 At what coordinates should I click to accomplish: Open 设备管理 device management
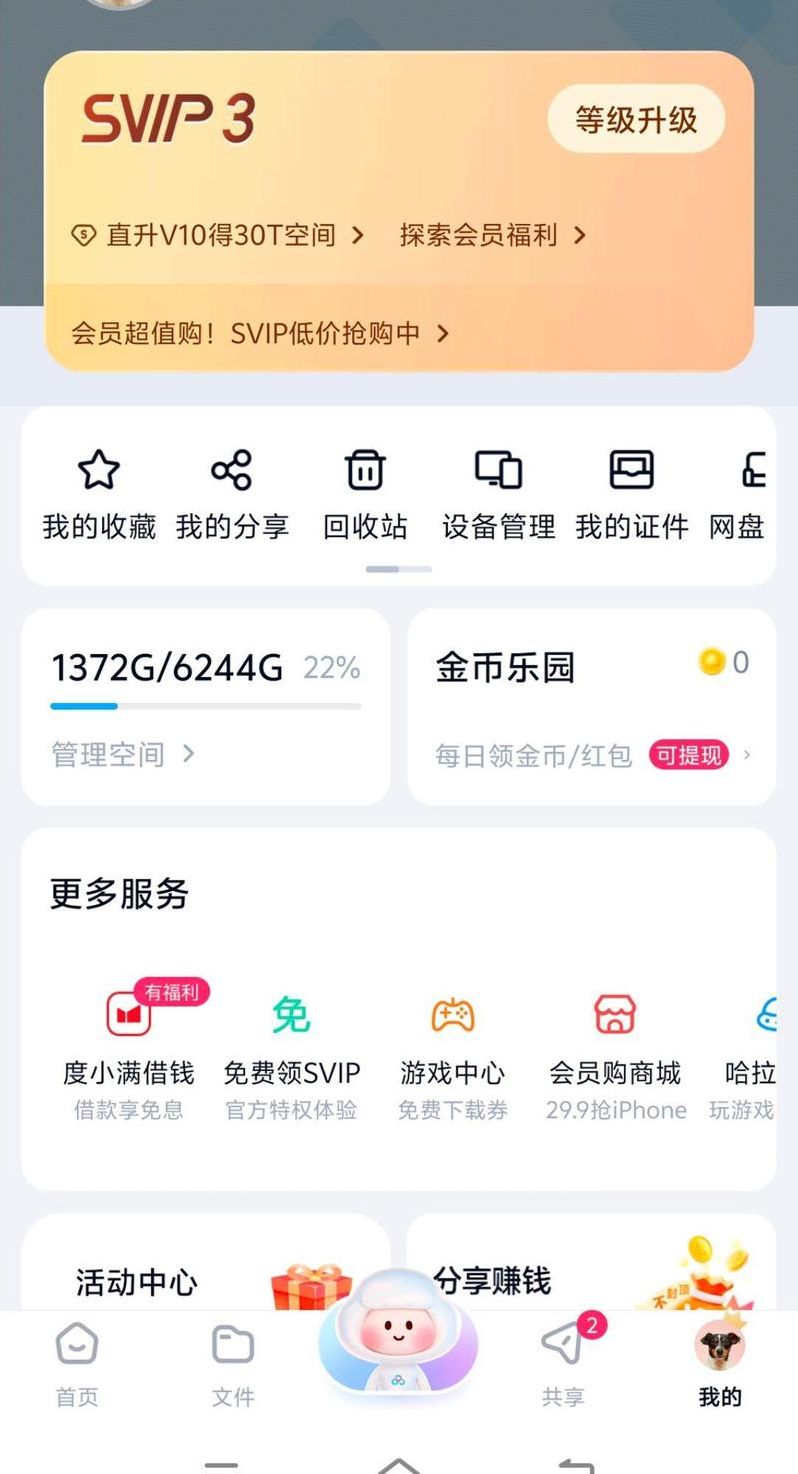click(497, 492)
